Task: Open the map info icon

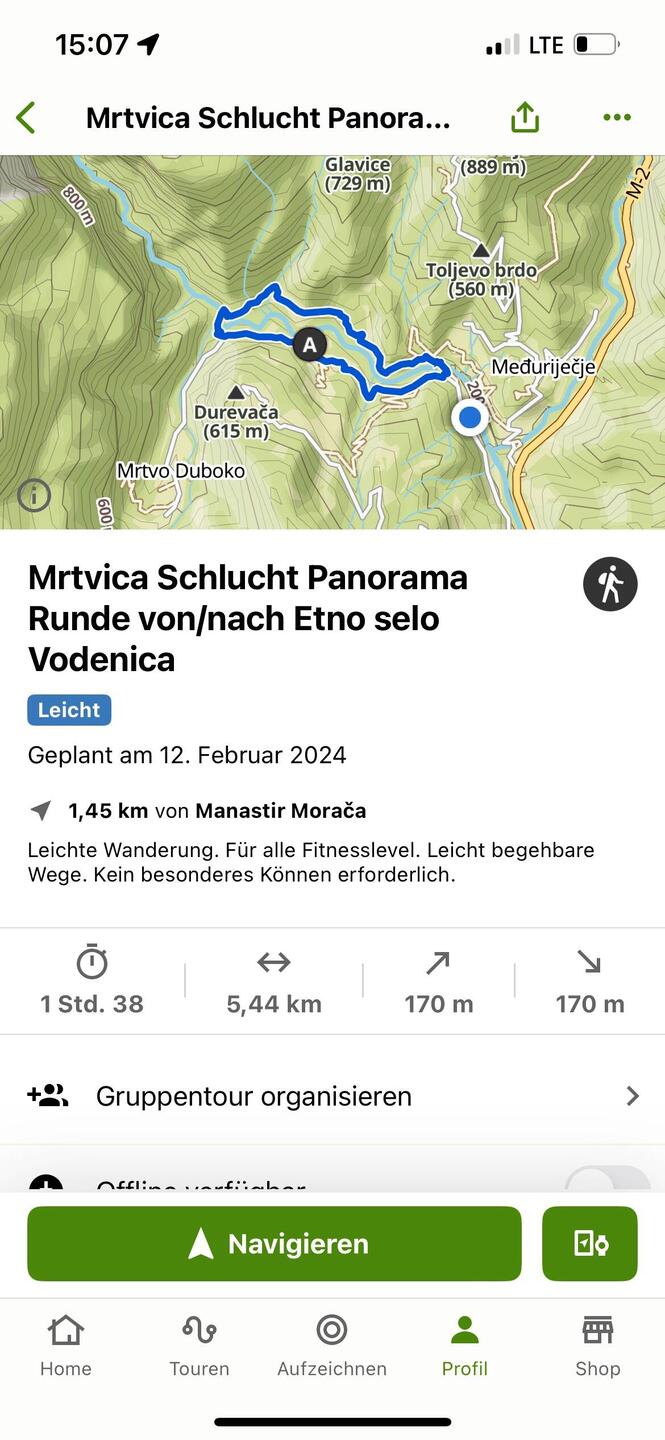Action: 34,495
